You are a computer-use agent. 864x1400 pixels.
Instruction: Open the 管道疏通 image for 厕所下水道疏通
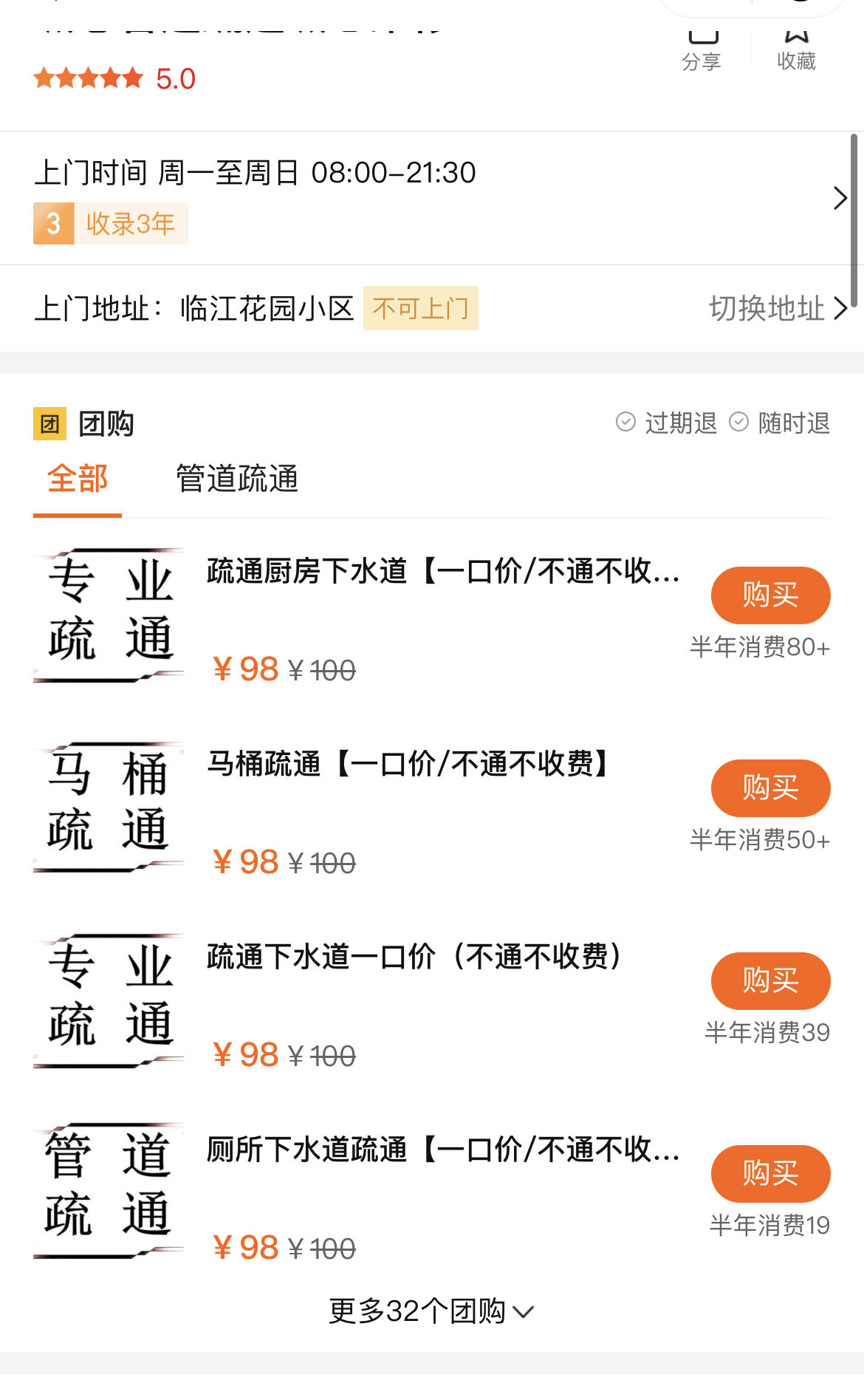(x=109, y=1189)
